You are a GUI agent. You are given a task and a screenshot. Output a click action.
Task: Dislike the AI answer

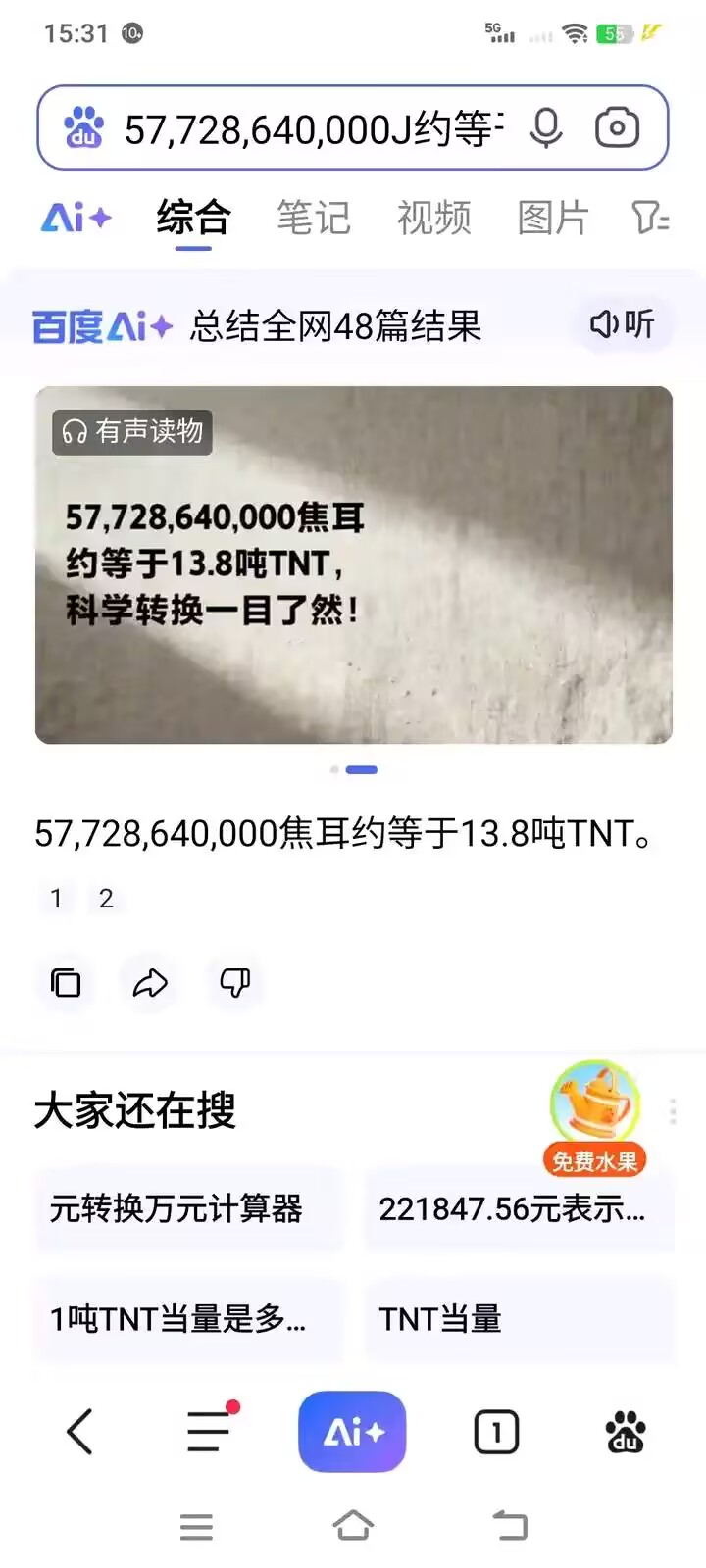coord(234,982)
